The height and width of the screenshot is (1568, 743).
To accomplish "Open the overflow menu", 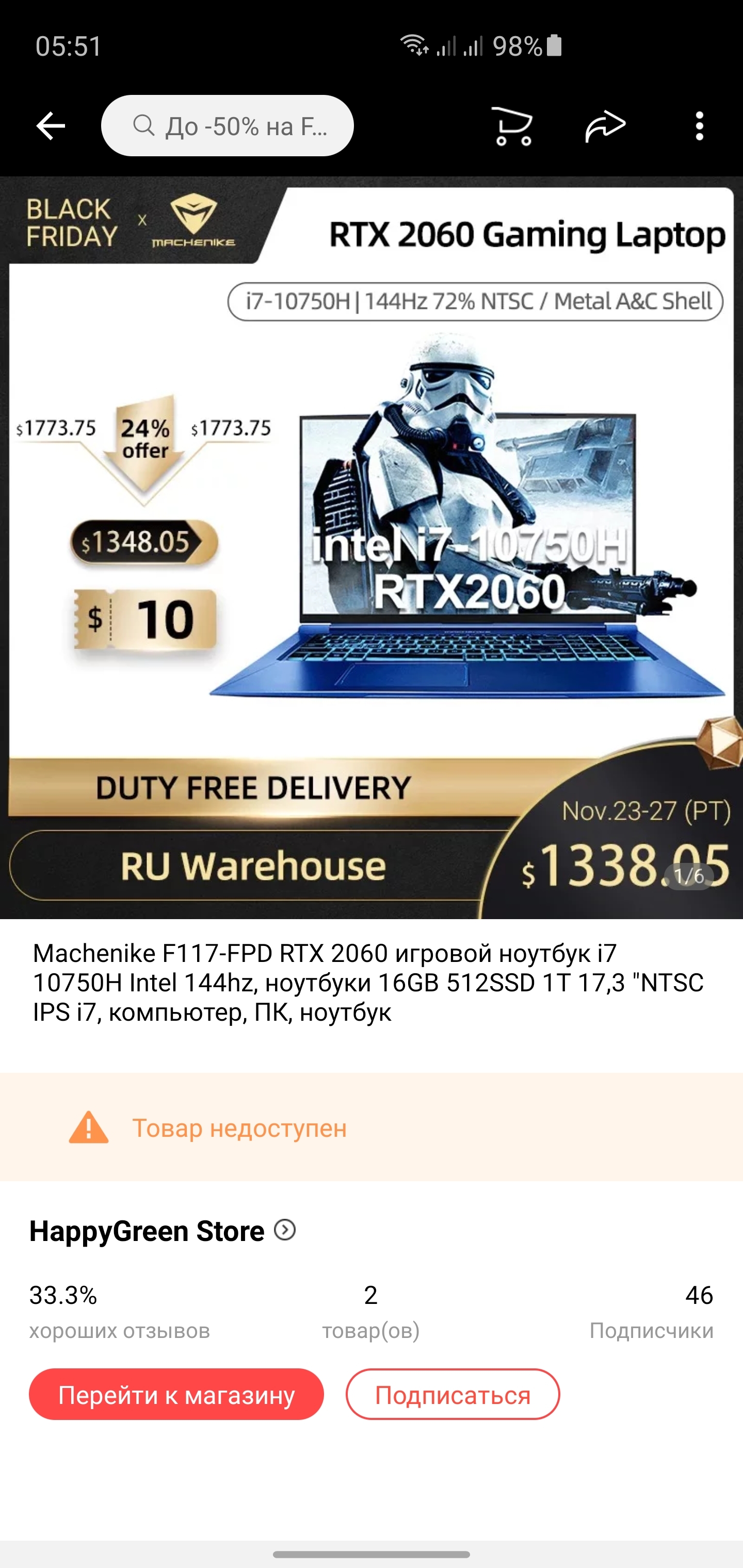I will click(x=699, y=126).
